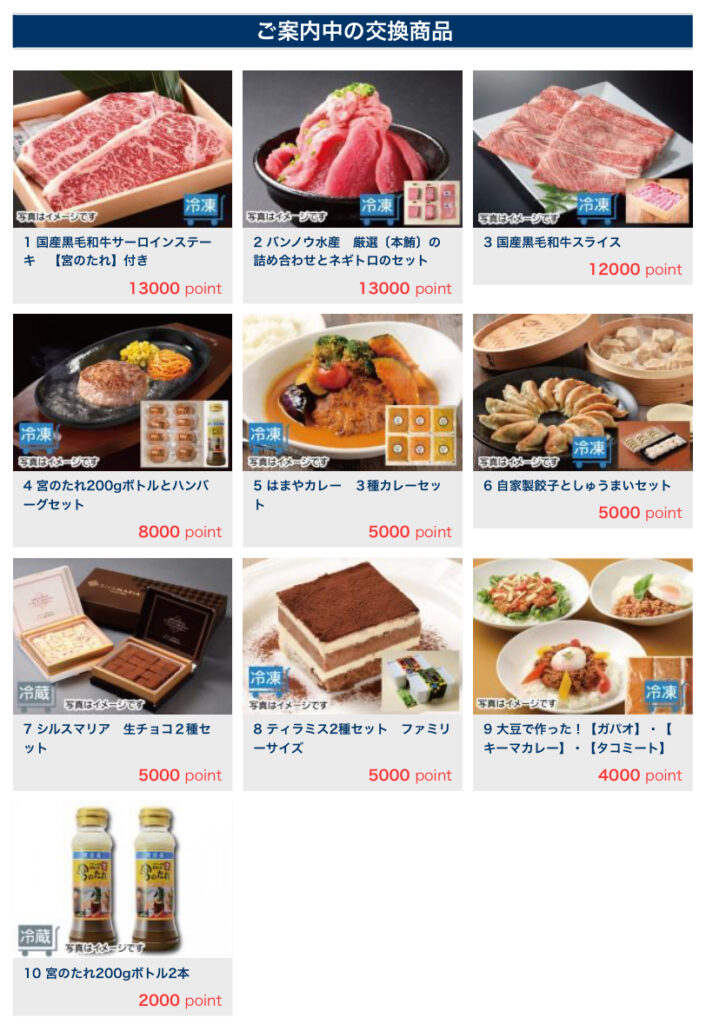Open the ティラミス2種セット ファミリーサイズ card
Screen dimensions: 706x1024
352,636
